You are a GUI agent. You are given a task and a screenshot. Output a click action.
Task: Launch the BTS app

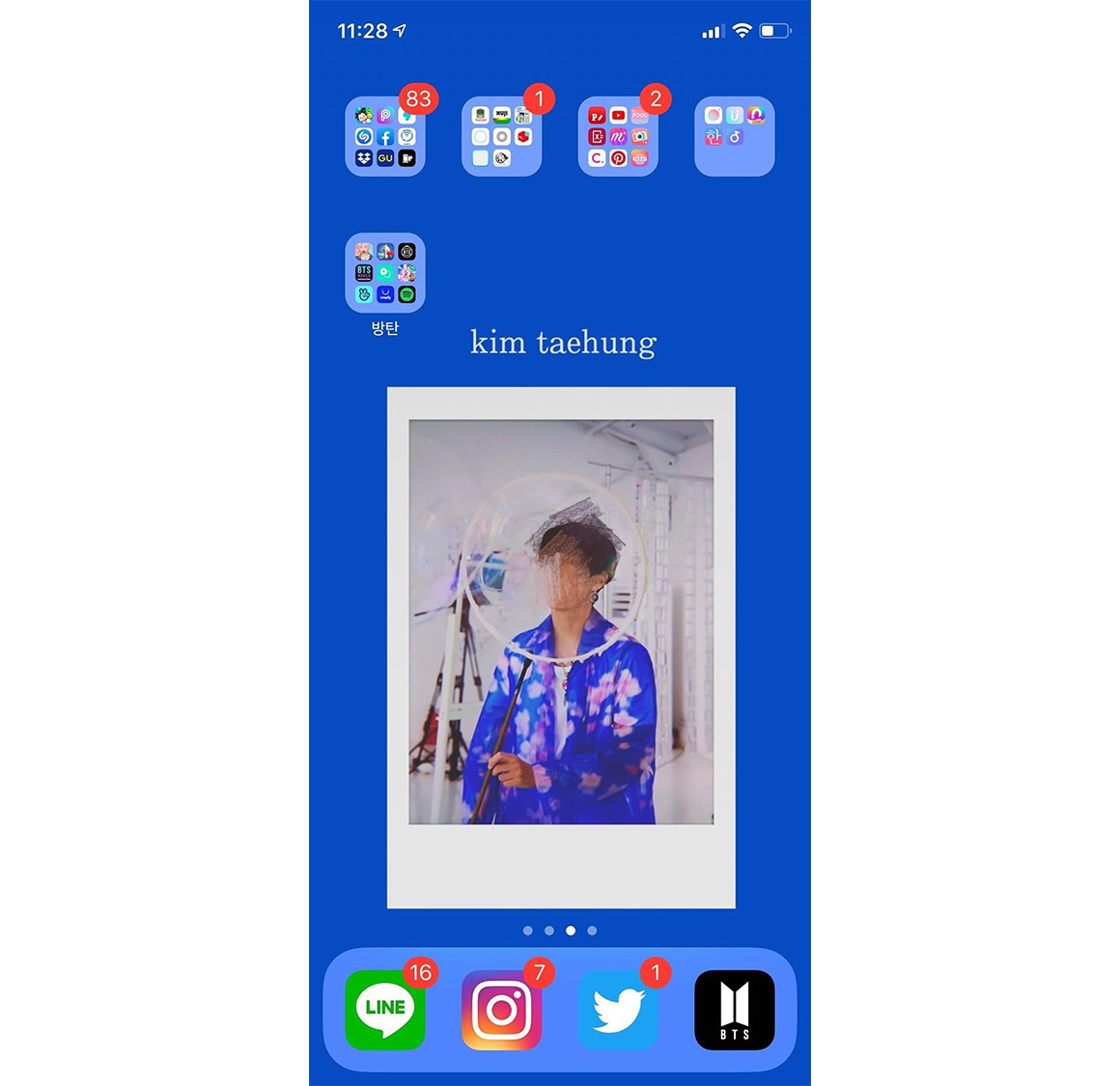[734, 1010]
